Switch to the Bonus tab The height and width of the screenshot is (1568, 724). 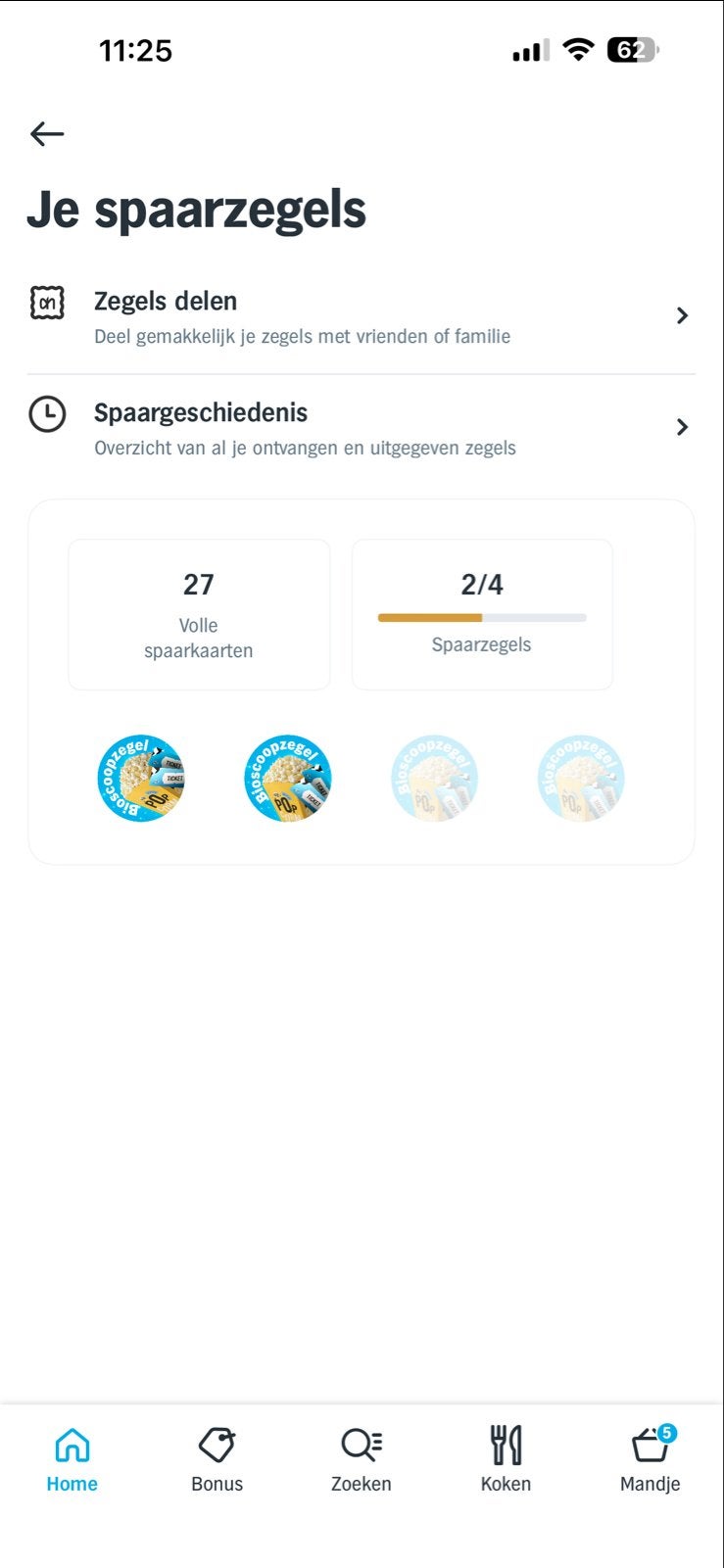click(217, 1459)
